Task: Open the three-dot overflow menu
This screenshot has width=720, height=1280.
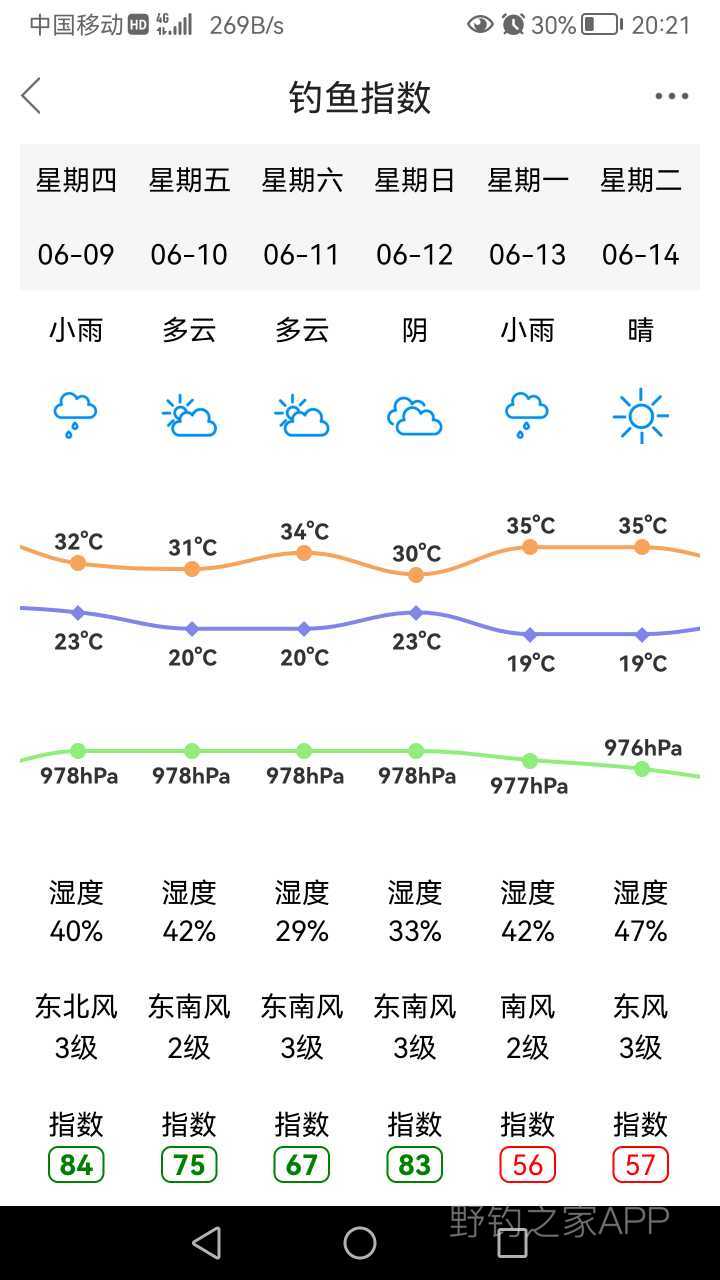Action: point(671,96)
